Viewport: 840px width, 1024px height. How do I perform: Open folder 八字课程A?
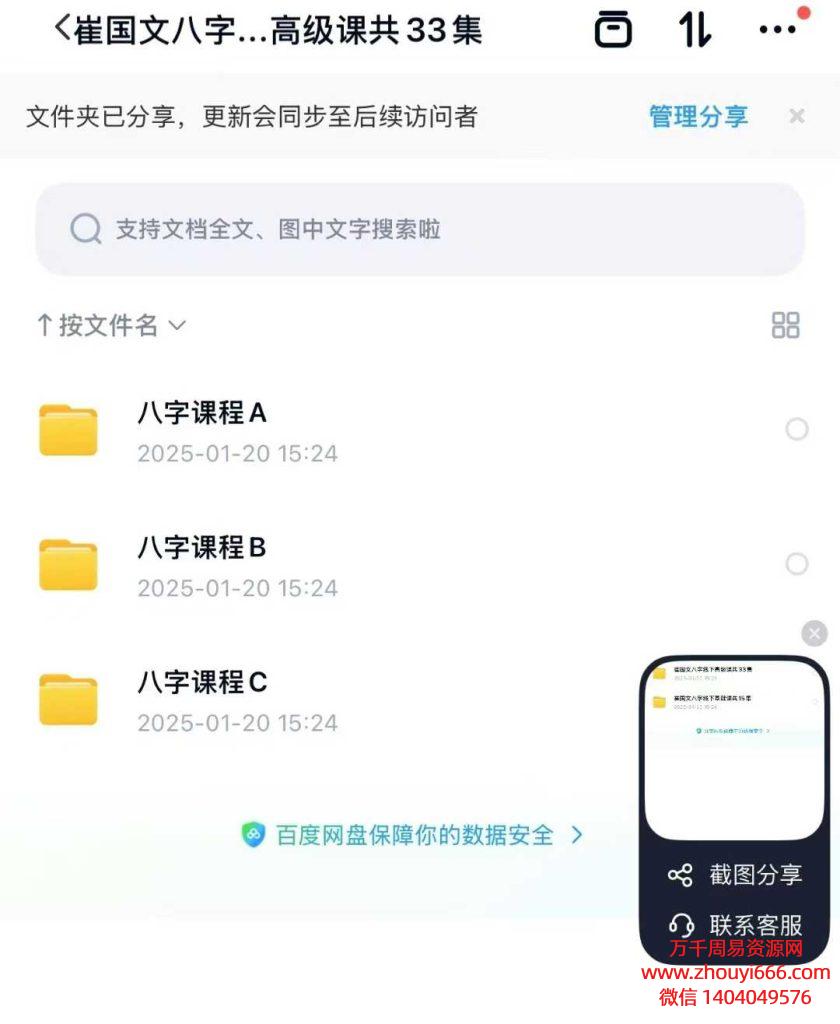coord(202,430)
